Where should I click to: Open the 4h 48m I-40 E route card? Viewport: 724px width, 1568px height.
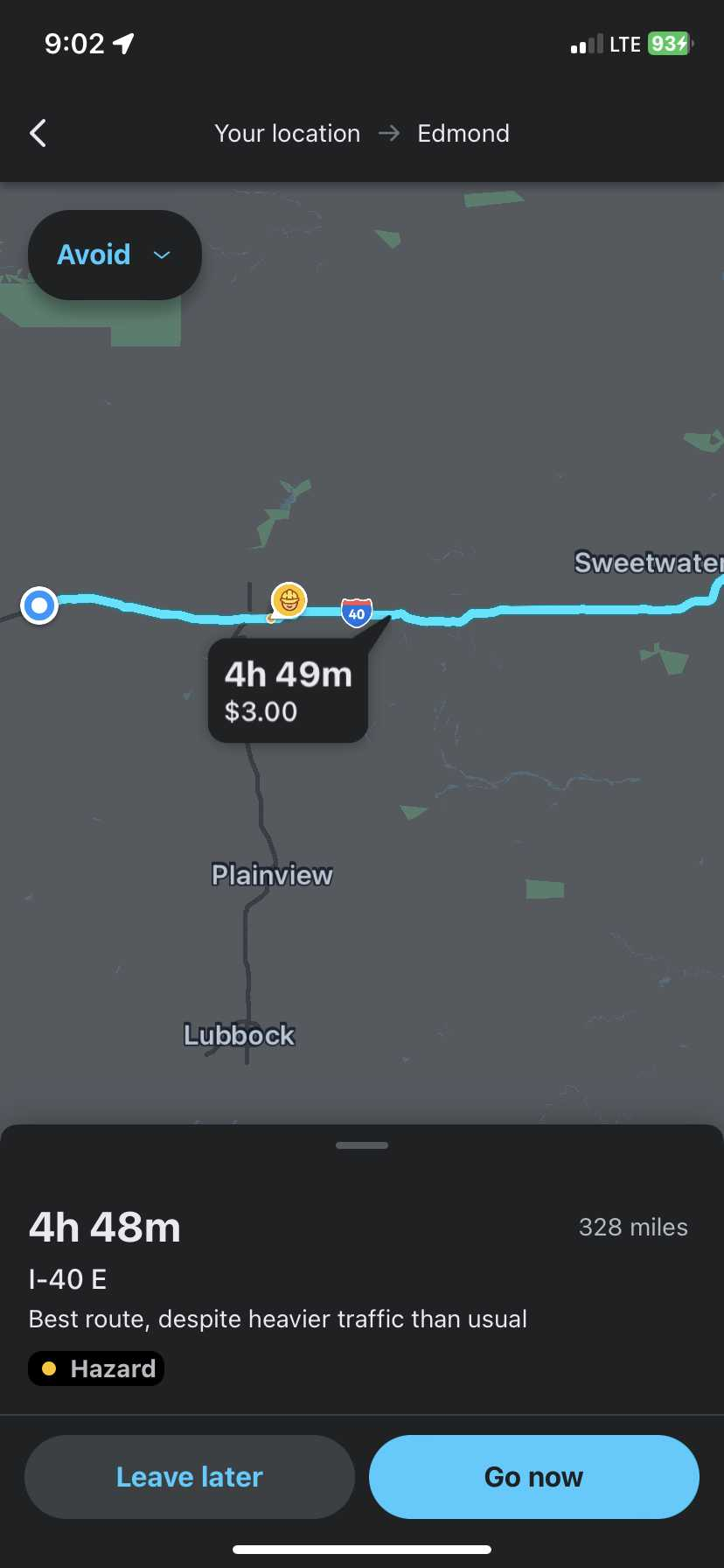click(362, 1295)
